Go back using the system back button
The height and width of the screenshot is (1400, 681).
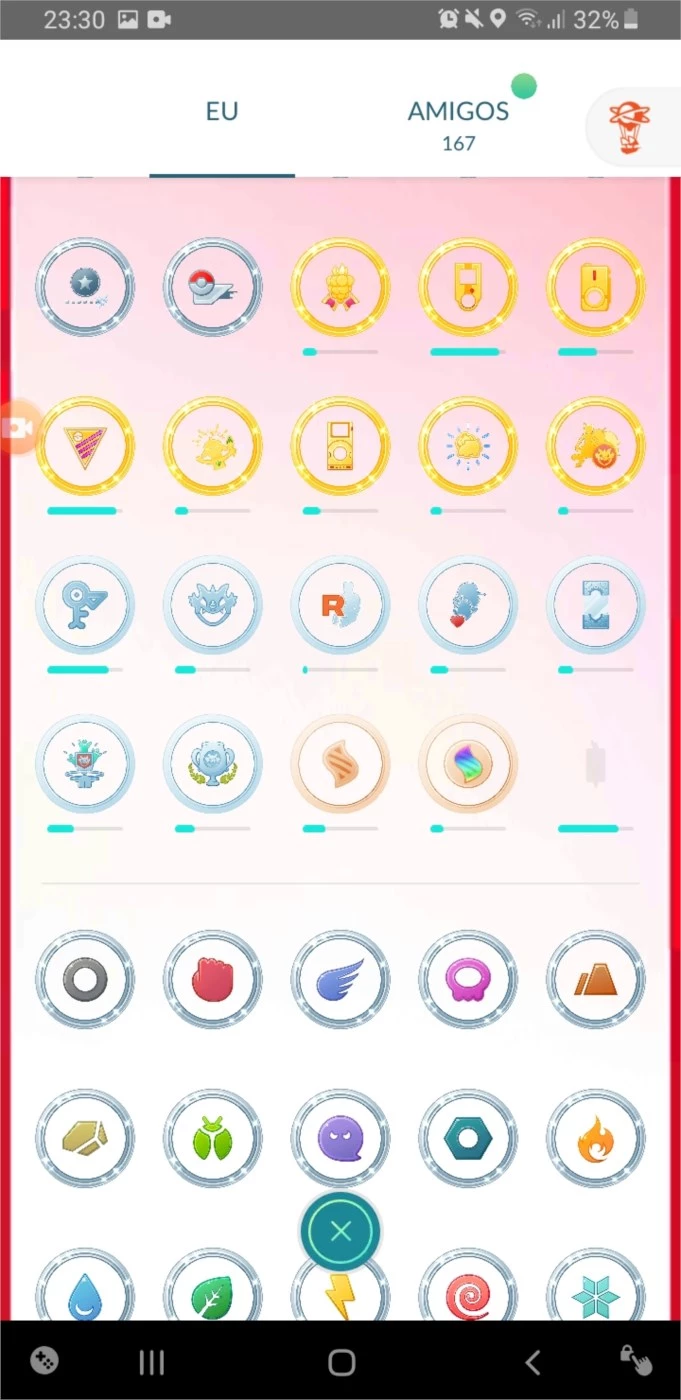point(533,1361)
